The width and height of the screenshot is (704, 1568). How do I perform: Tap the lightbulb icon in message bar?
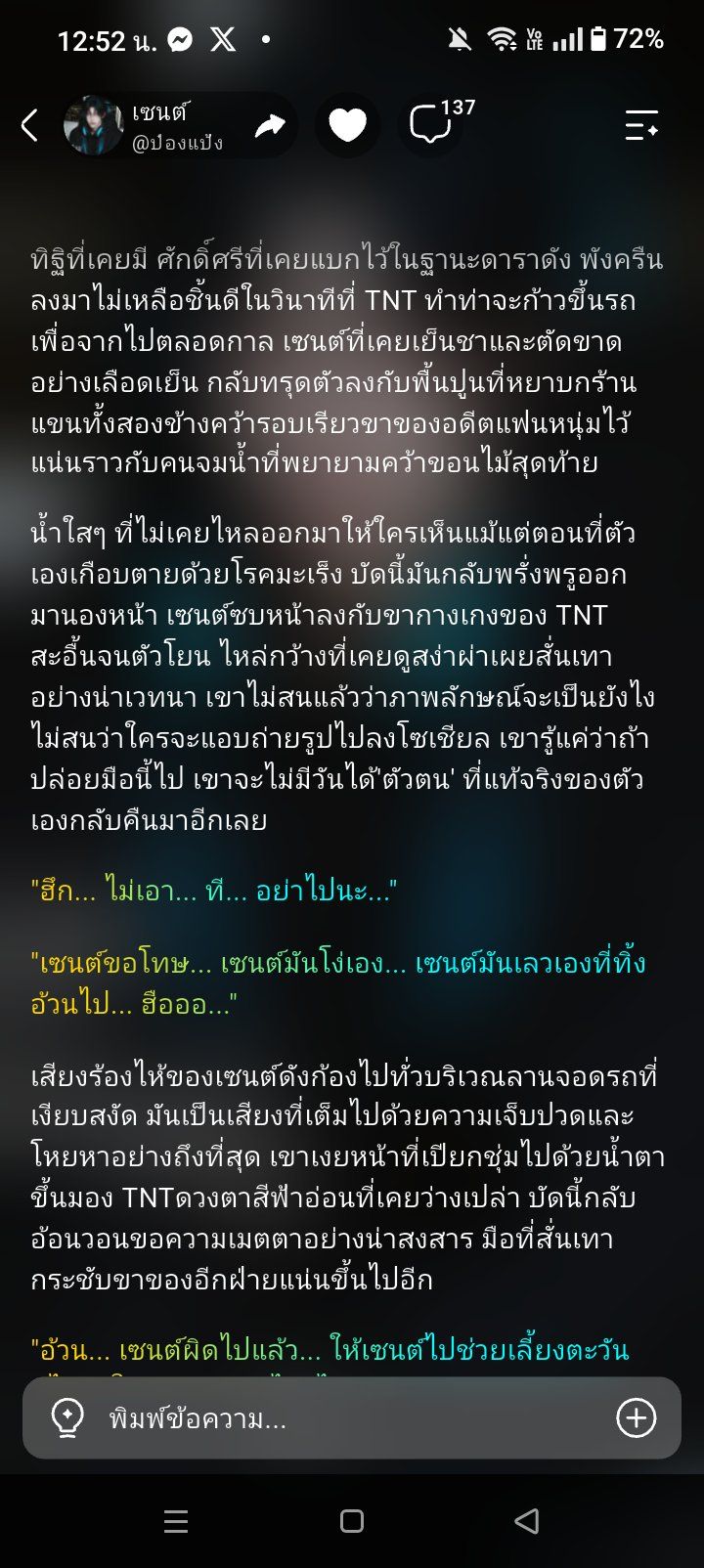(66, 1418)
